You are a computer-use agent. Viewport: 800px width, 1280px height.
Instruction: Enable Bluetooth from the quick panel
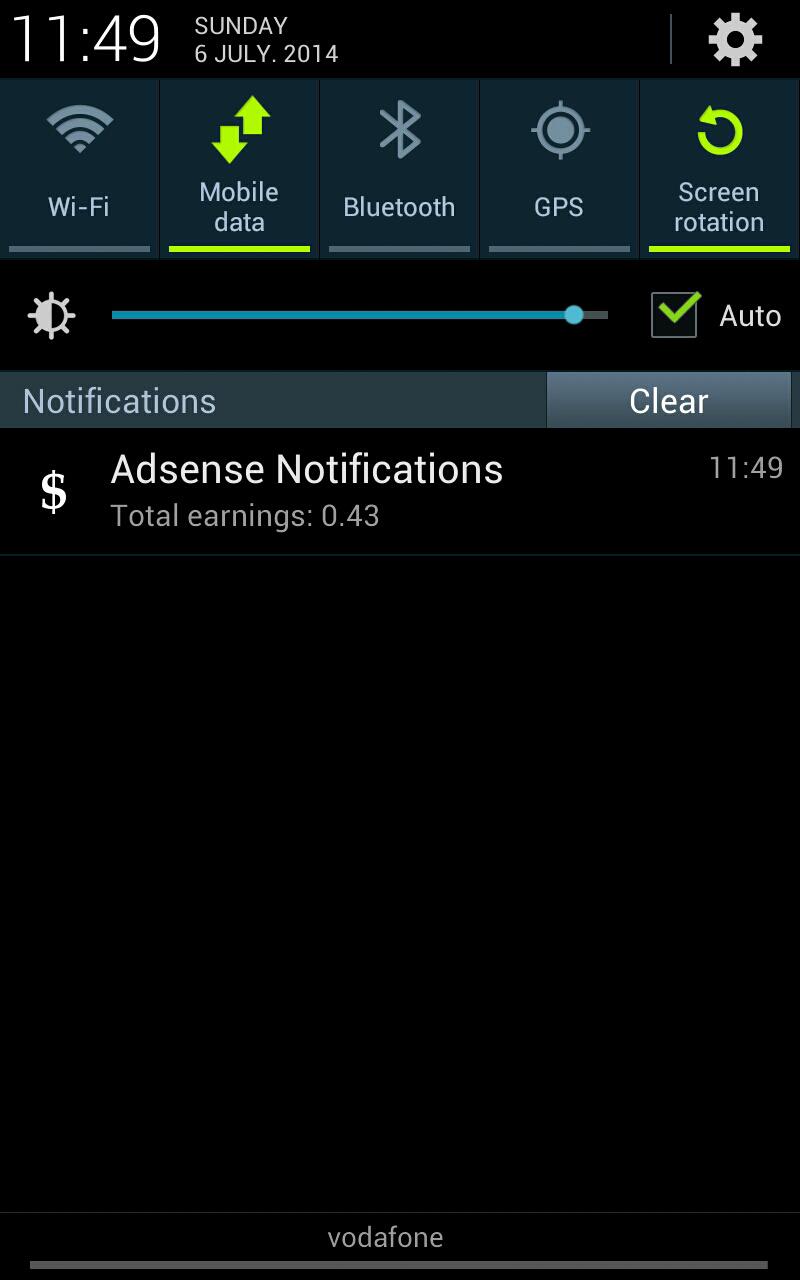pos(398,165)
